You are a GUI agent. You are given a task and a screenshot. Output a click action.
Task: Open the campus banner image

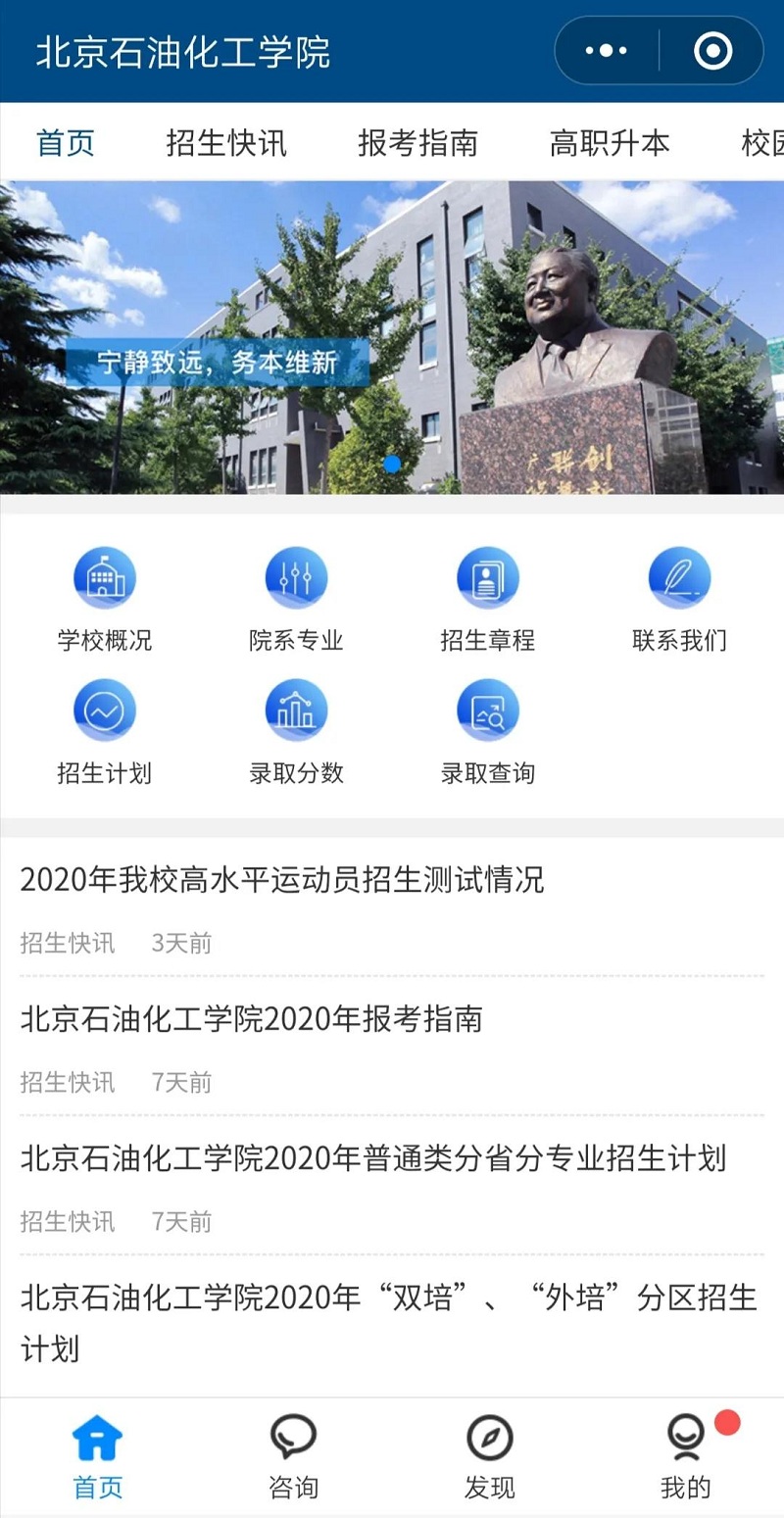392,337
